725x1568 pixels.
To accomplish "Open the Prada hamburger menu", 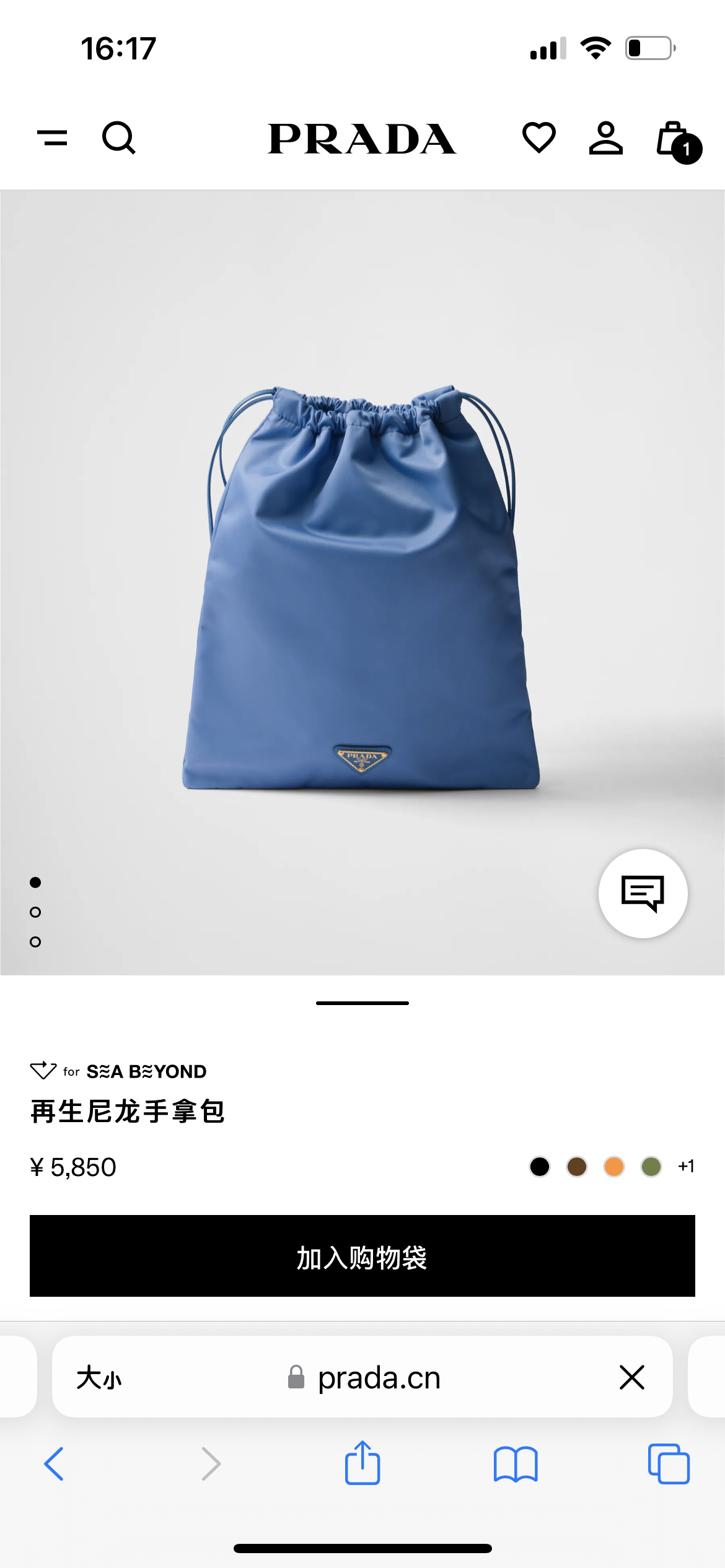I will pos(53,137).
